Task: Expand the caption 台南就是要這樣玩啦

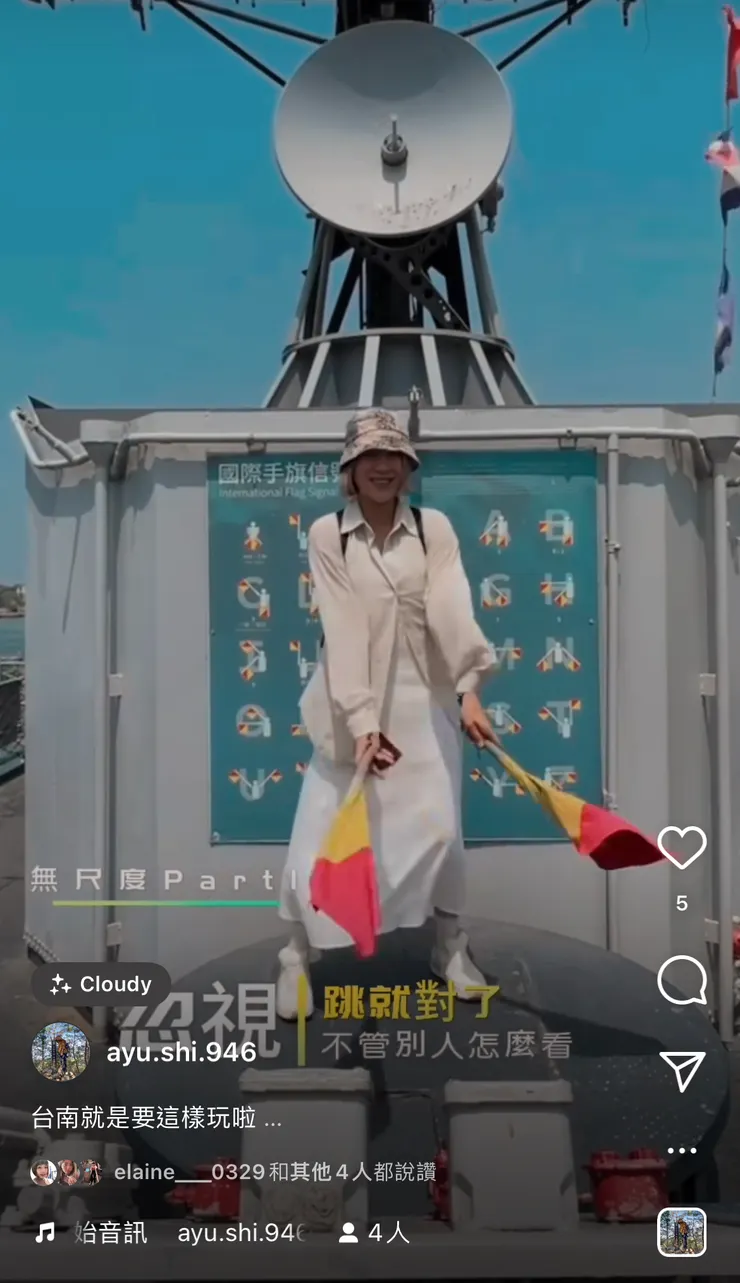Action: [156, 1118]
